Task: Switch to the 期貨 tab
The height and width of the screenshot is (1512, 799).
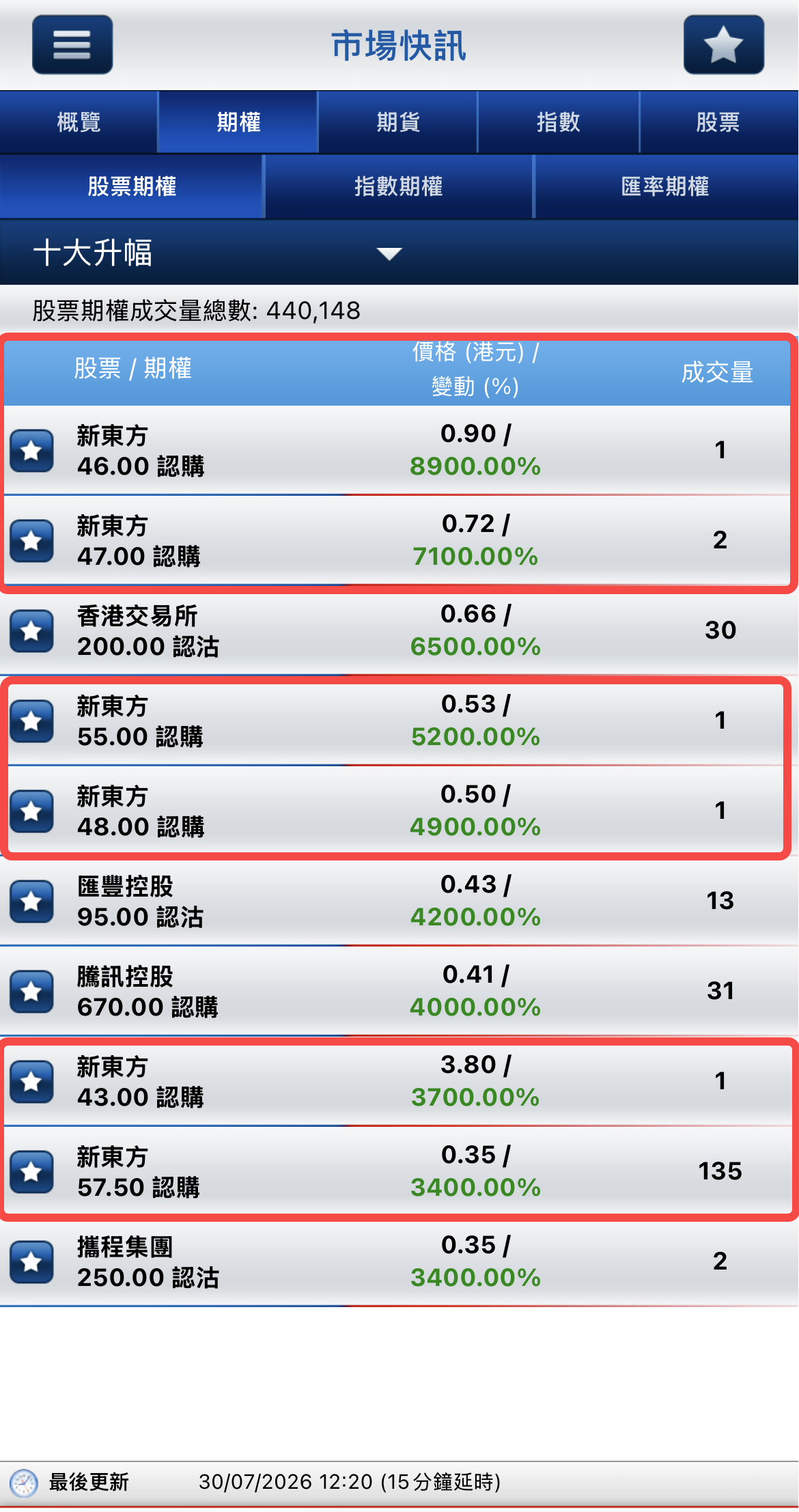Action: tap(398, 122)
